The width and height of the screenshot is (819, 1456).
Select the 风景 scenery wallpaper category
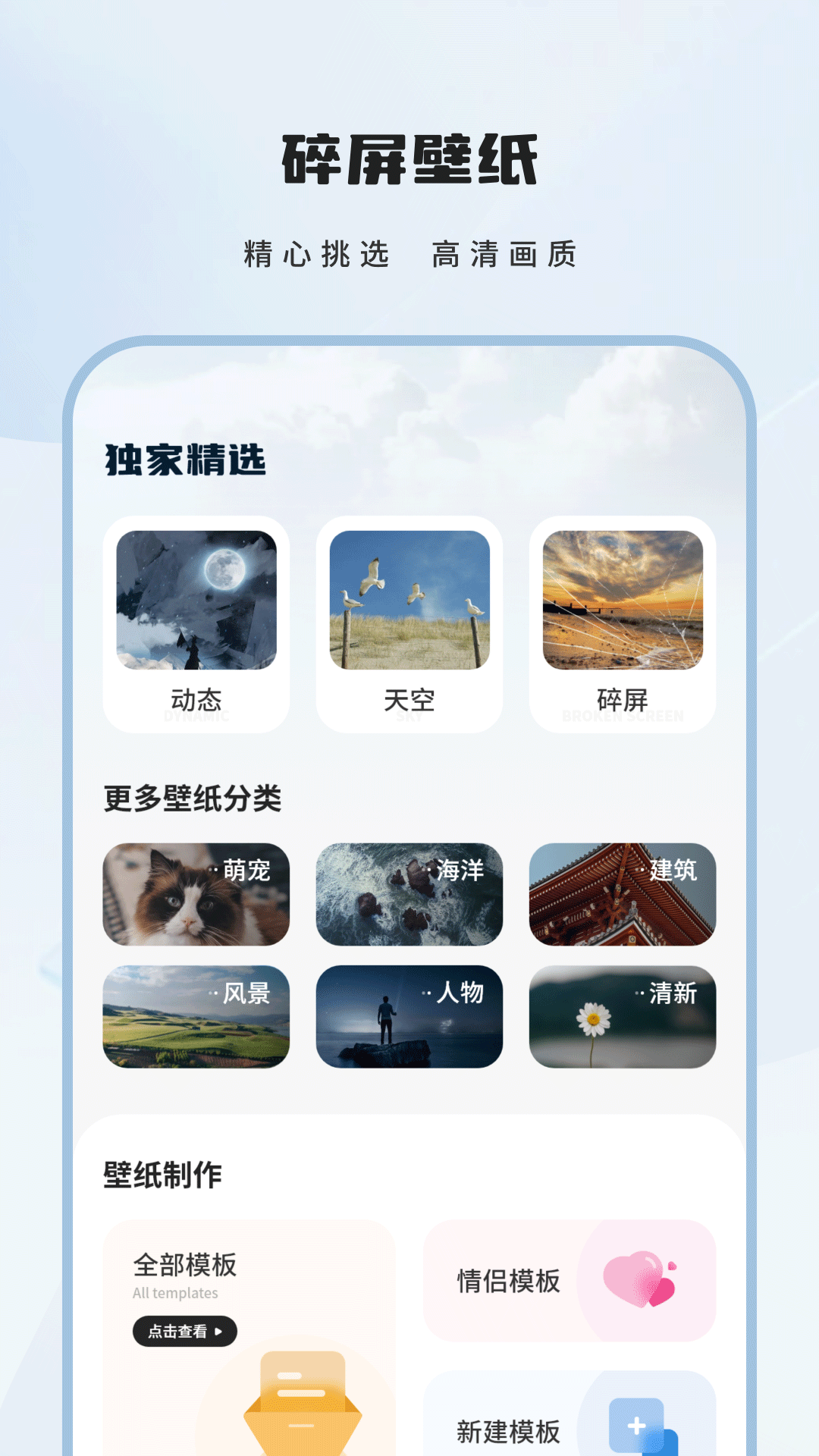[x=196, y=1018]
